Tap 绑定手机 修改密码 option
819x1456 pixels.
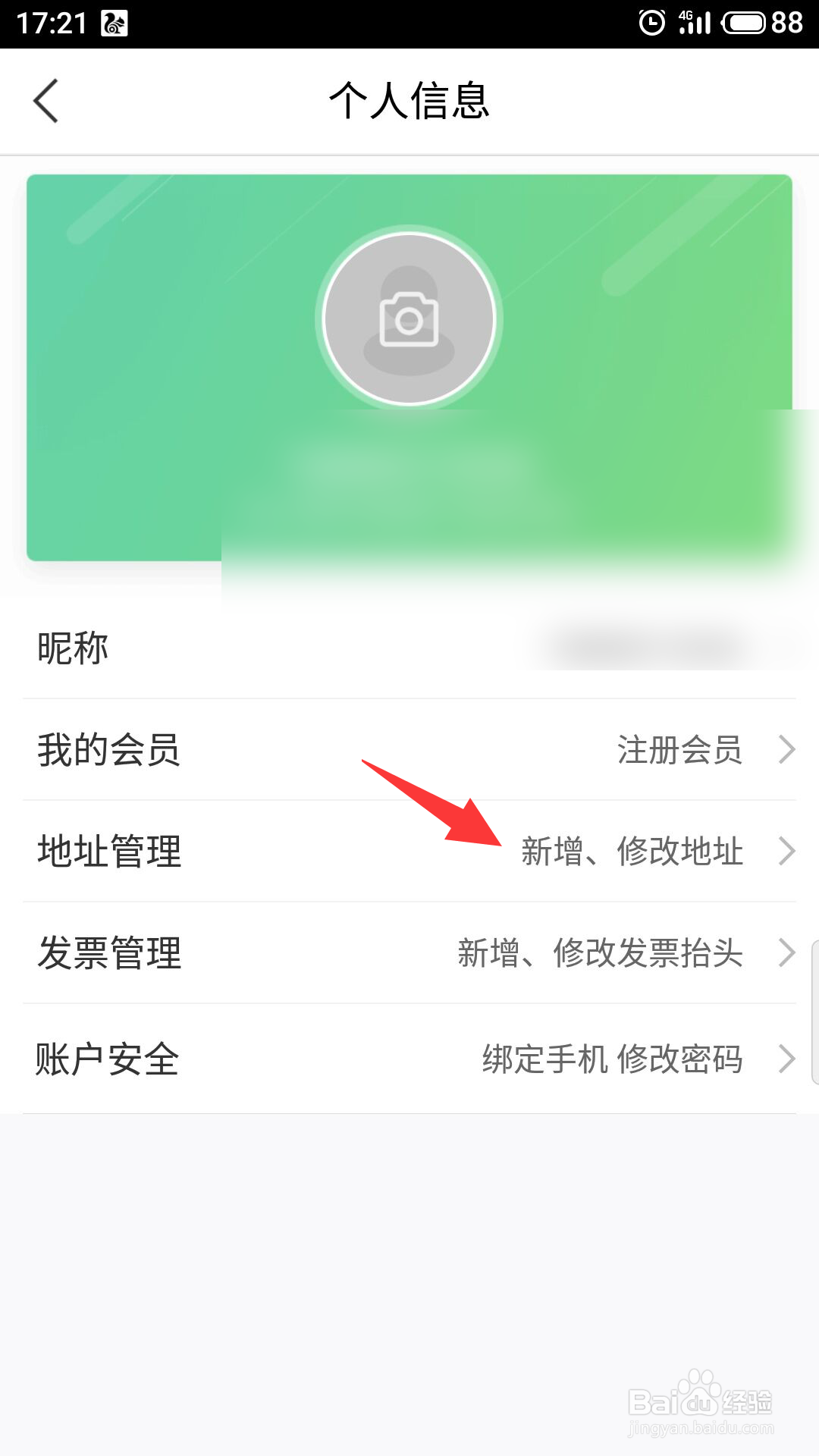click(x=610, y=1059)
